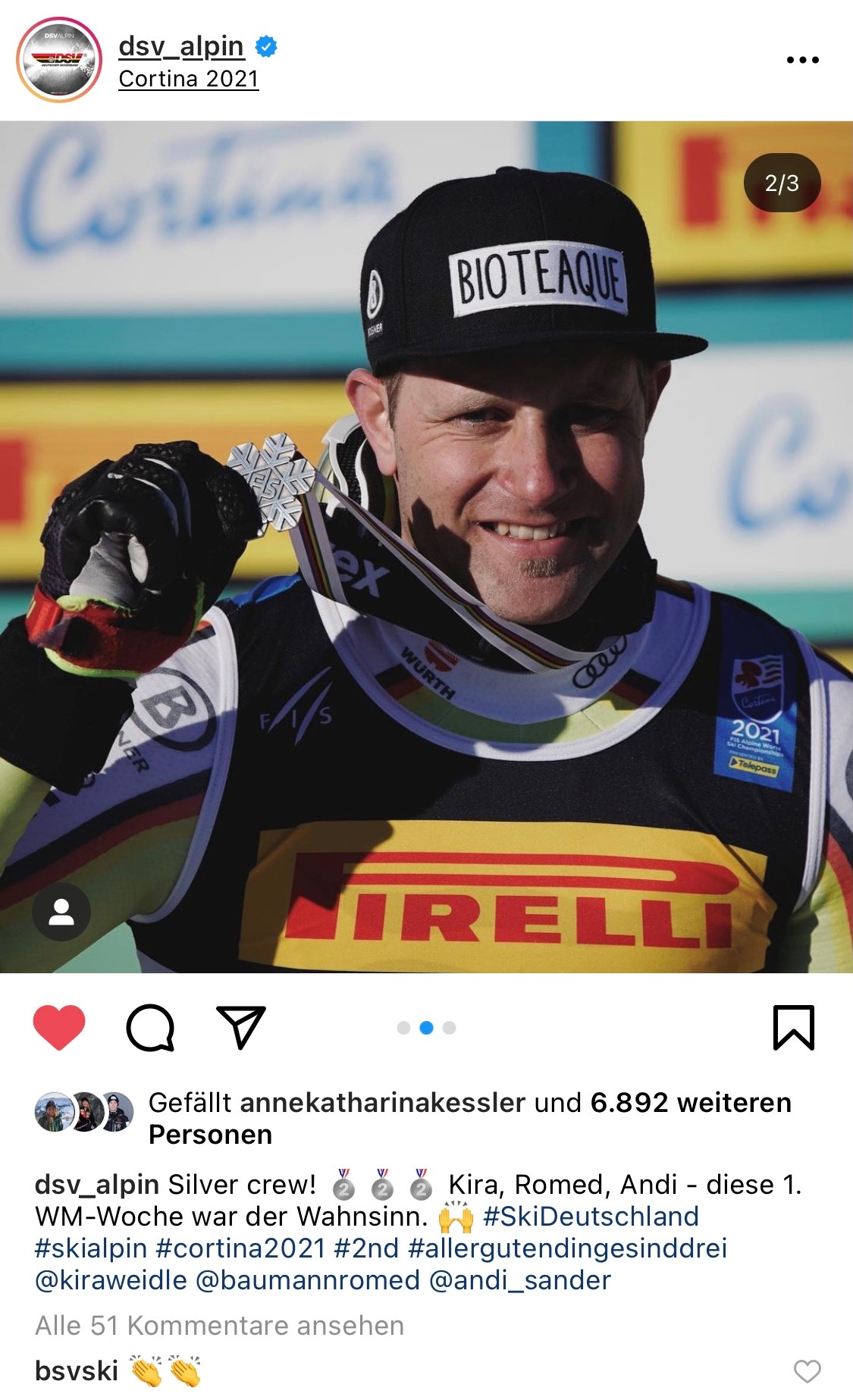Open the dsv_alpin profile picture
The width and height of the screenshot is (853, 1400).
[x=59, y=60]
